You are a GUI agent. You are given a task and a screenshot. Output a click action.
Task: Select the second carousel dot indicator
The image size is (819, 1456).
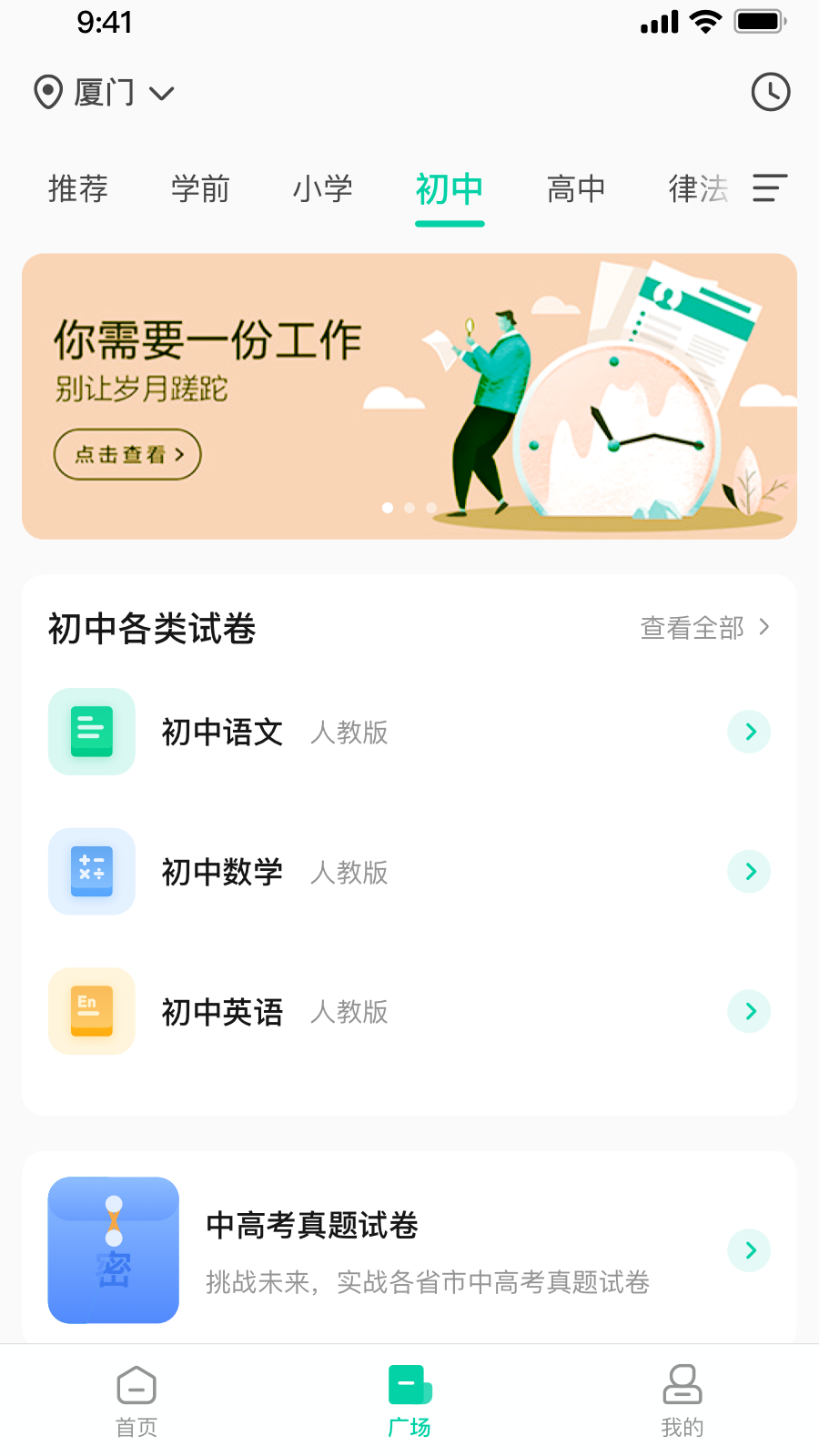click(x=409, y=508)
